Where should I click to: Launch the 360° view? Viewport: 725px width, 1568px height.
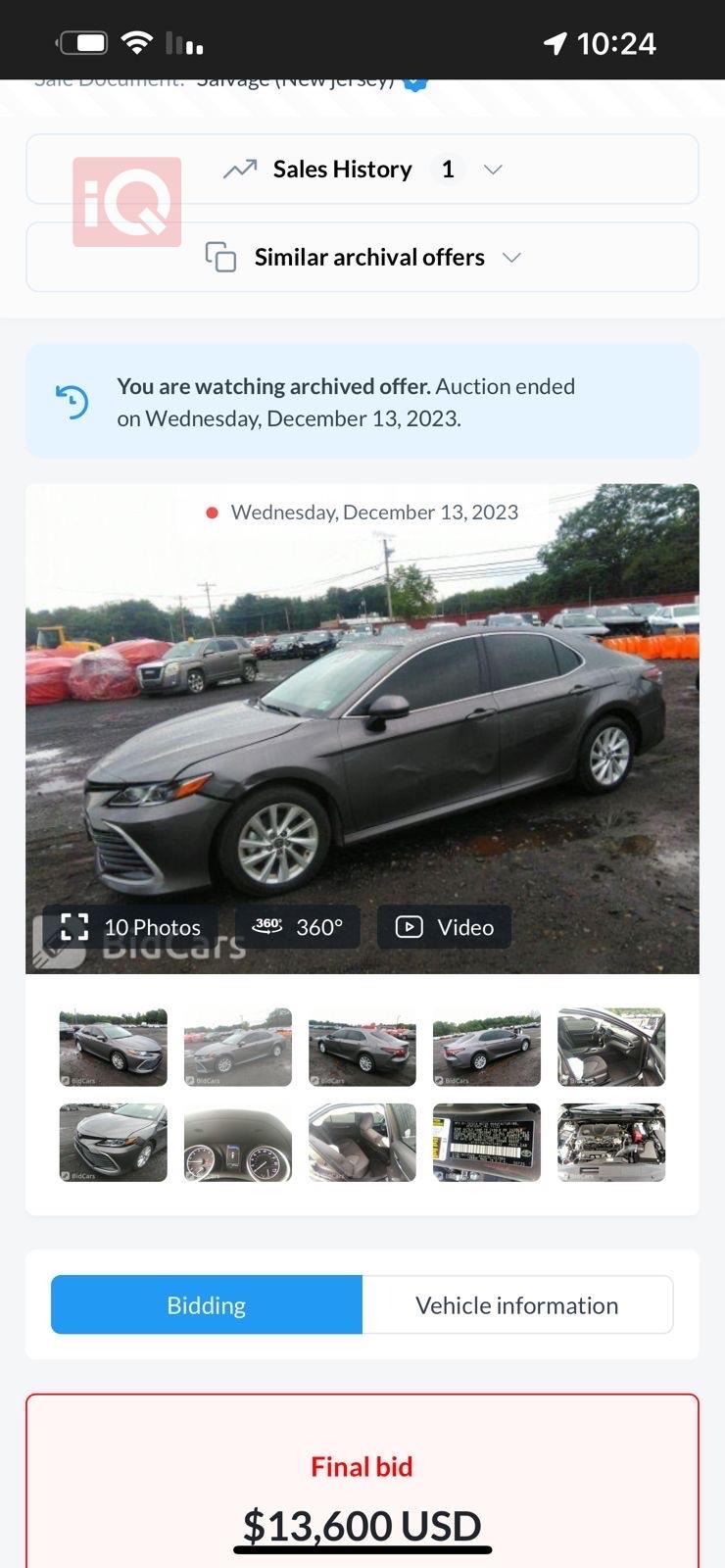(x=298, y=927)
